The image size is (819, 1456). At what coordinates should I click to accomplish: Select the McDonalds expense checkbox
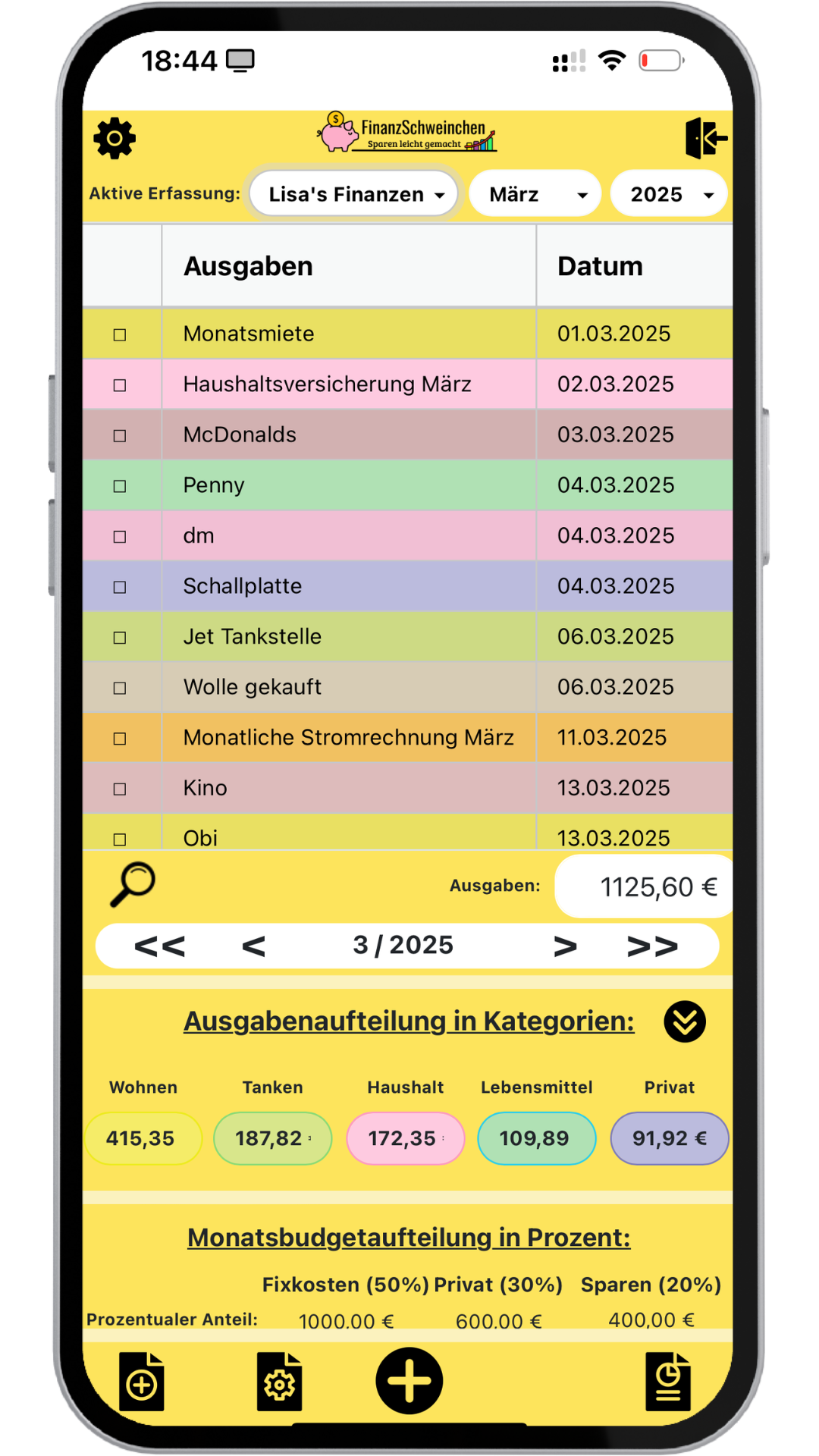[x=120, y=435]
